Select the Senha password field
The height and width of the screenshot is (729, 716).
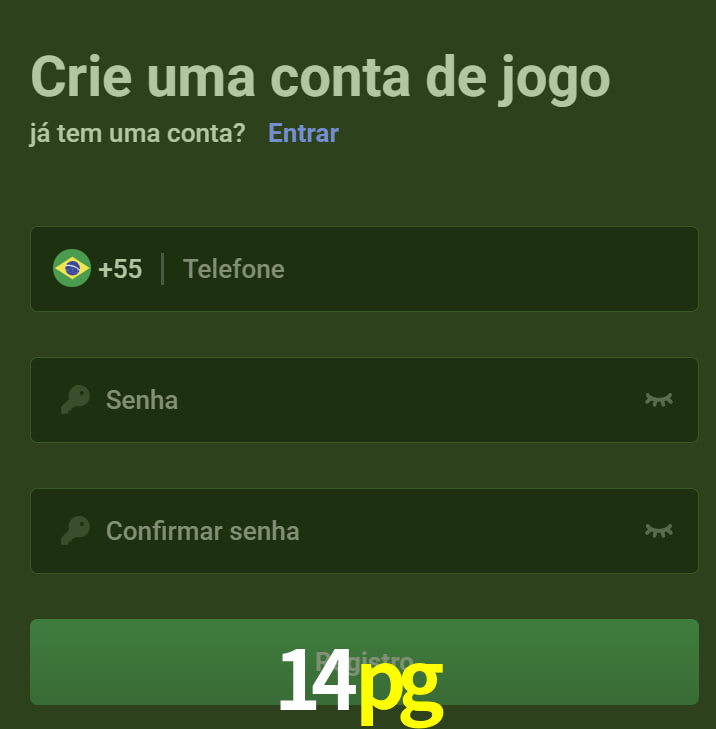click(360, 400)
